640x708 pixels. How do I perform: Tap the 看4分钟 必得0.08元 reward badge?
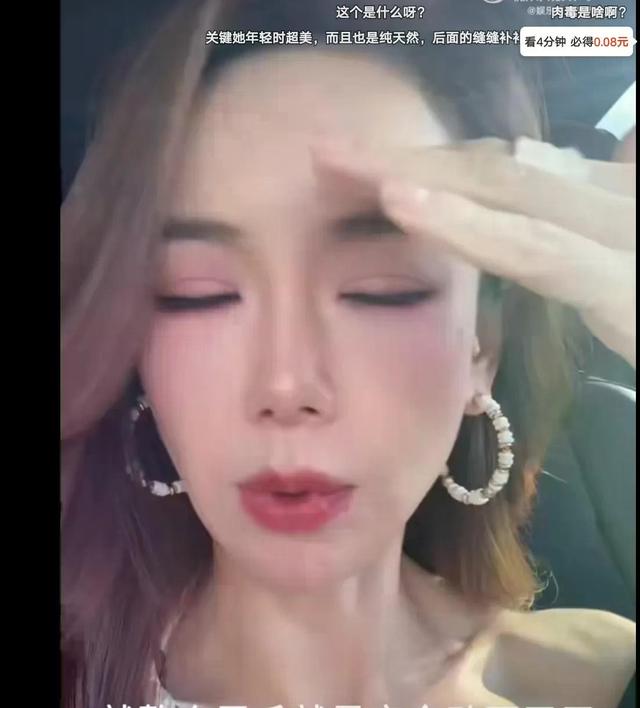(577, 42)
